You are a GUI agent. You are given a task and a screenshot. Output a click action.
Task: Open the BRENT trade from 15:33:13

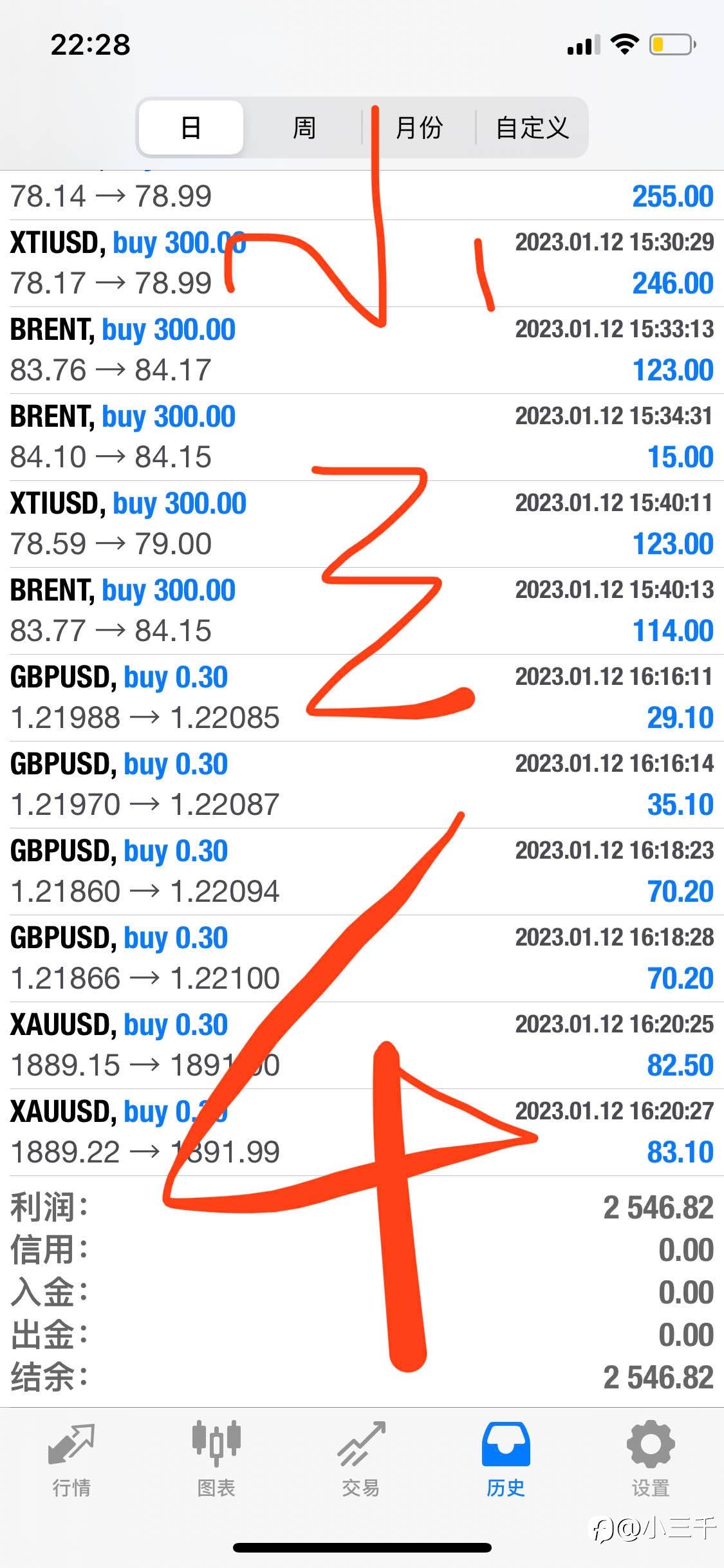click(362, 350)
